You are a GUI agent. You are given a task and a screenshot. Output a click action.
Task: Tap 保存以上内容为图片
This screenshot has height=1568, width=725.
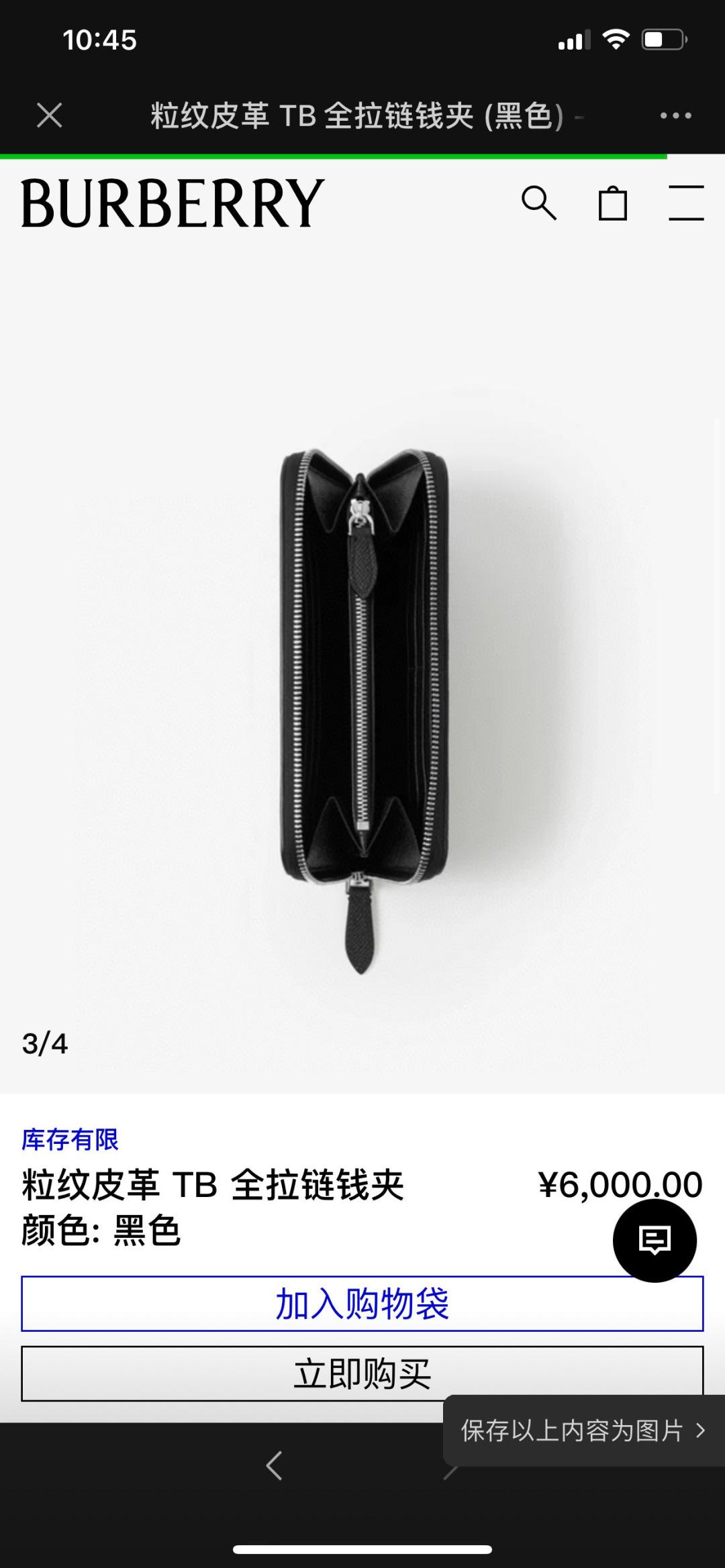coord(583,1430)
